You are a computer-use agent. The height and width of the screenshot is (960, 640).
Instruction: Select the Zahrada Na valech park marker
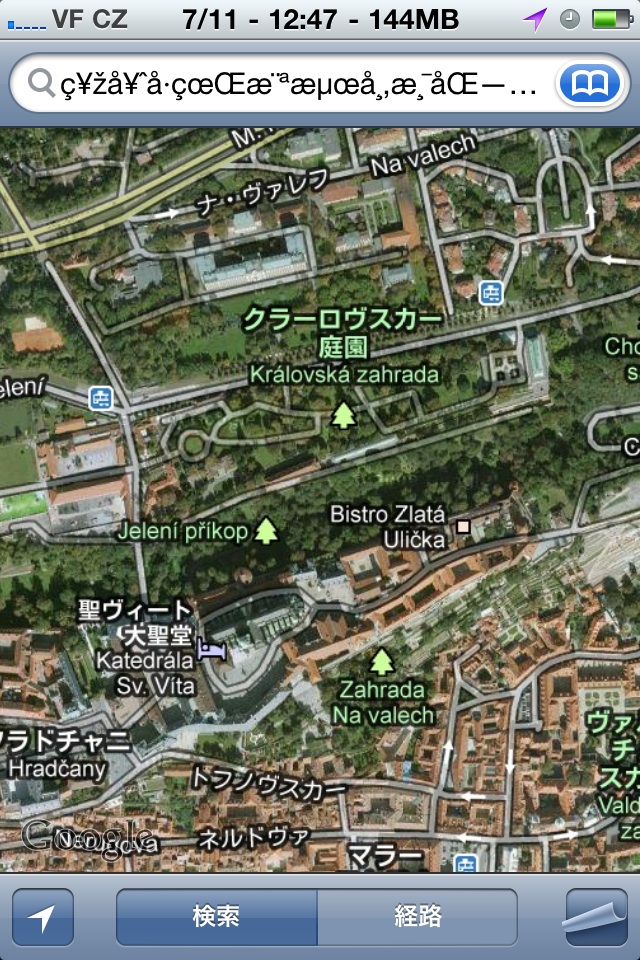click(x=381, y=661)
